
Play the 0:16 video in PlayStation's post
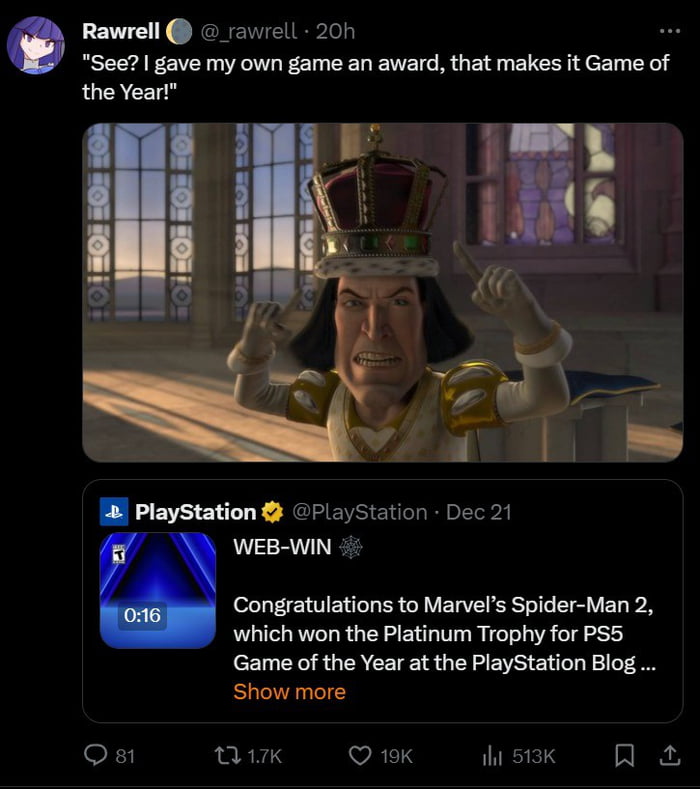coord(158,590)
